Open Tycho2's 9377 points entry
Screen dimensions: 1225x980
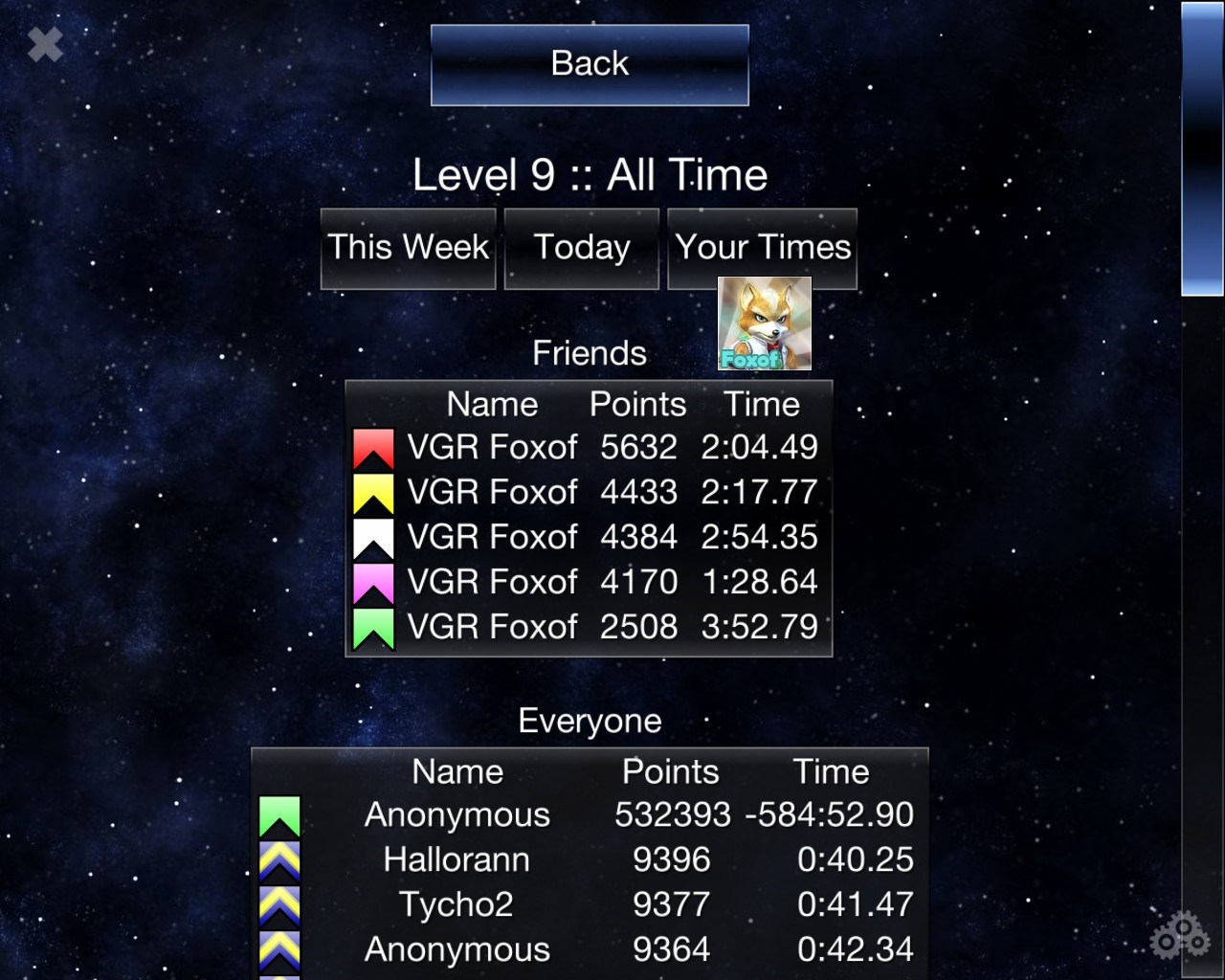tap(588, 904)
